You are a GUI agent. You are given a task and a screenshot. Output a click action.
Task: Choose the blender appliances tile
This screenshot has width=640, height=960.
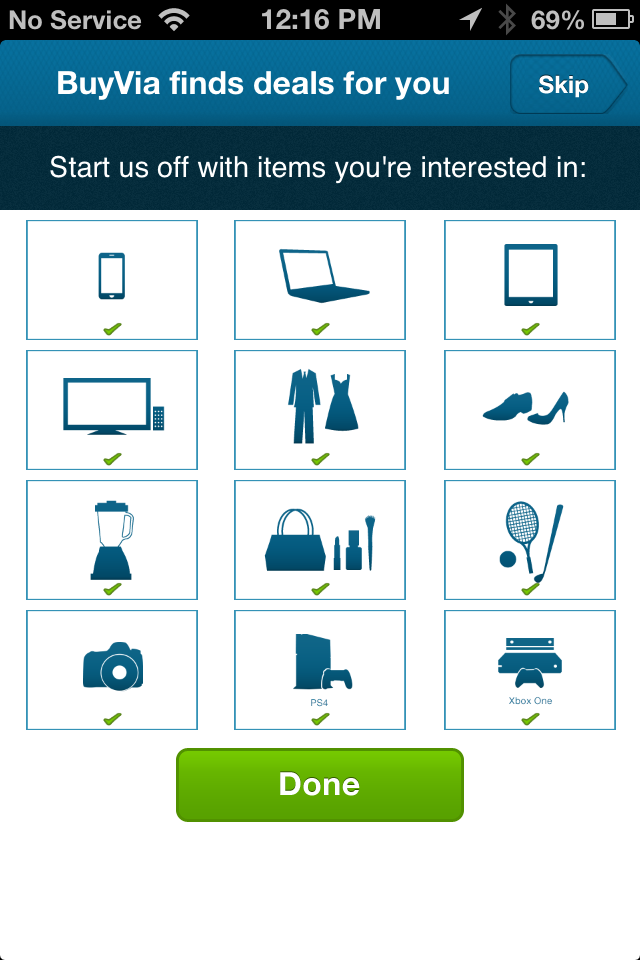(x=112, y=540)
